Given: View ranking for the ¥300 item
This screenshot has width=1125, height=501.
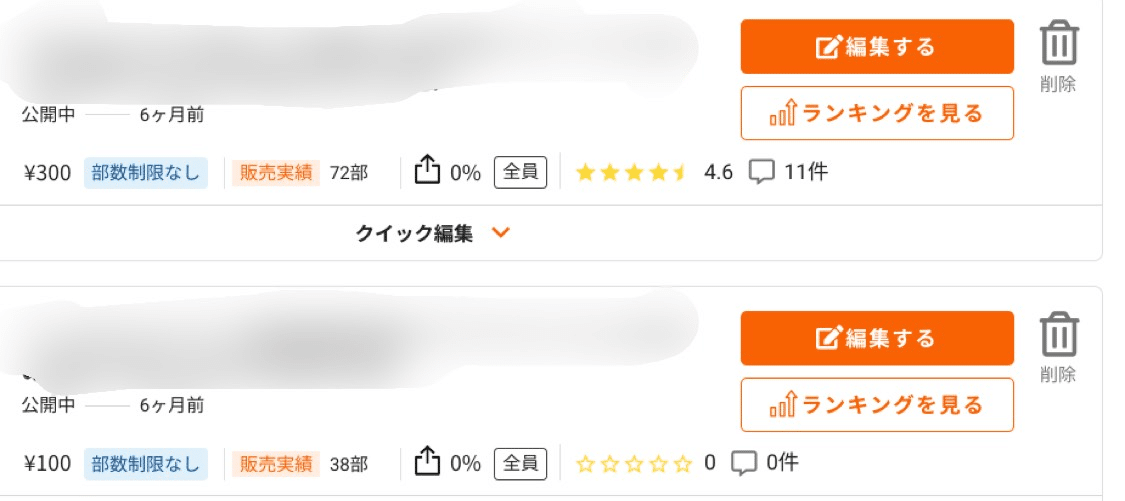Looking at the screenshot, I should [876, 113].
